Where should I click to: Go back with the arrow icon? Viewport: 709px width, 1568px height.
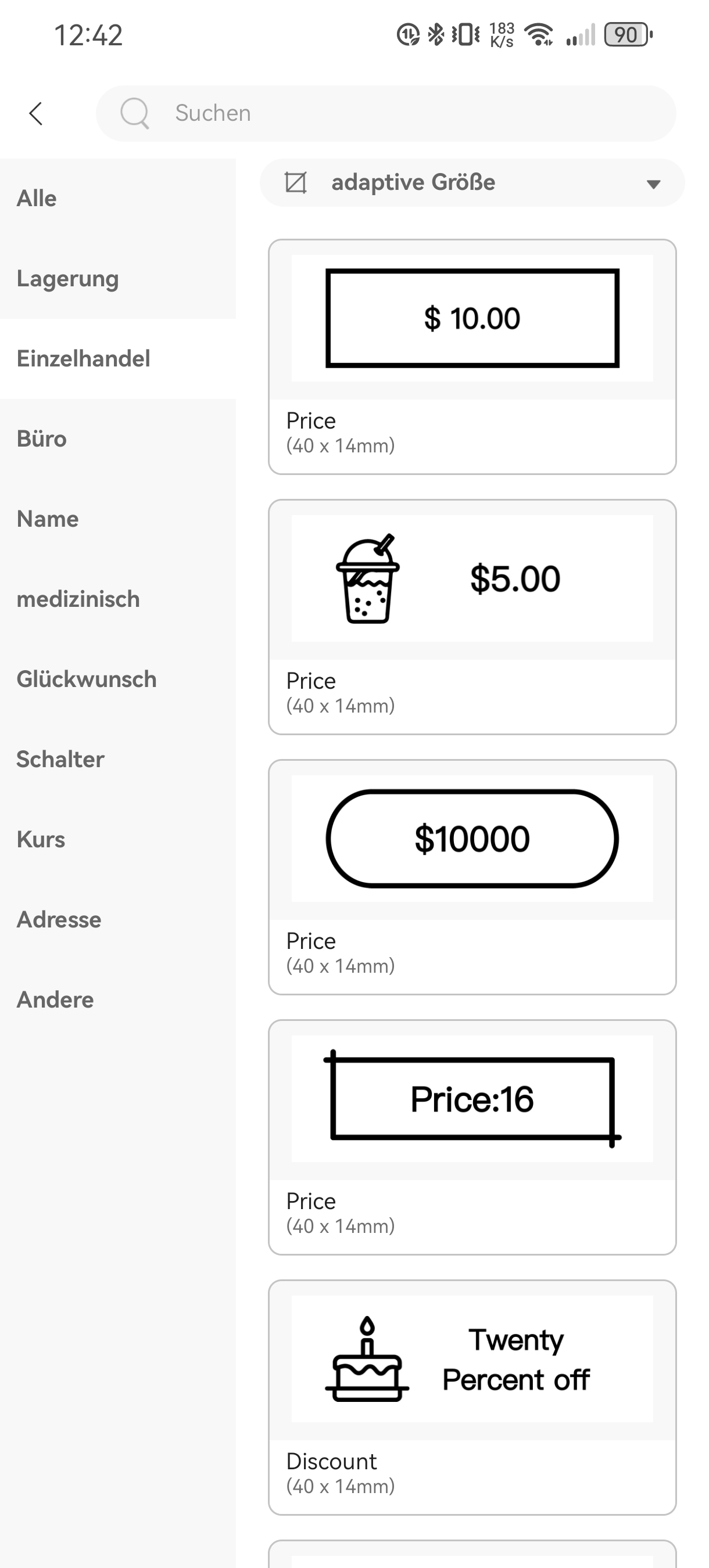tap(36, 113)
